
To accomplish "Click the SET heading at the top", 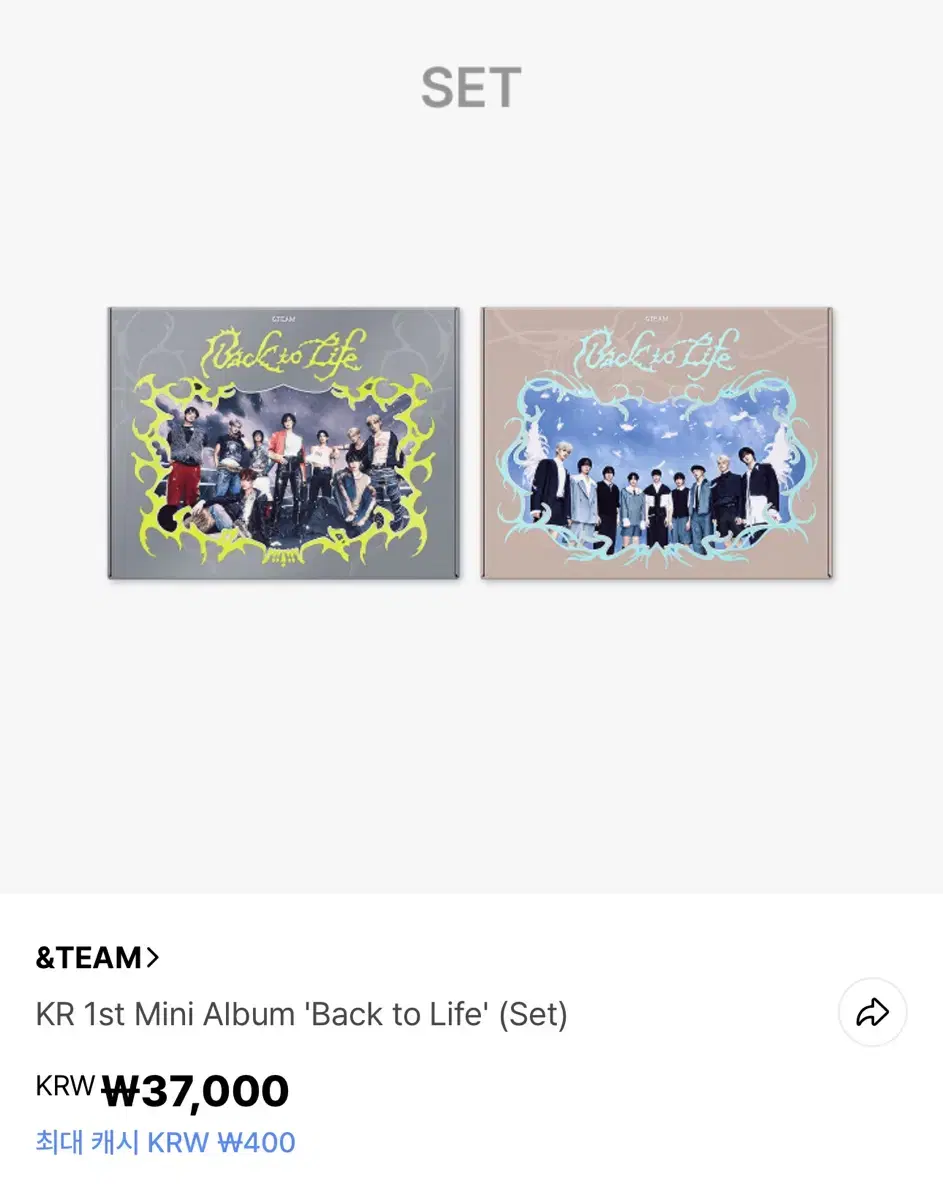I will 471,88.
